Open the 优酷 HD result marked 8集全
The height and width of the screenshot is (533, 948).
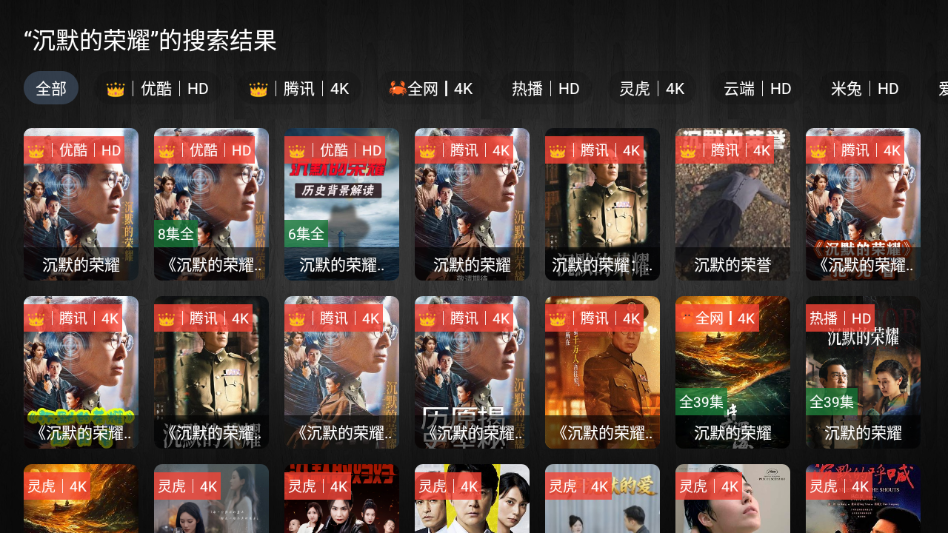pos(211,204)
